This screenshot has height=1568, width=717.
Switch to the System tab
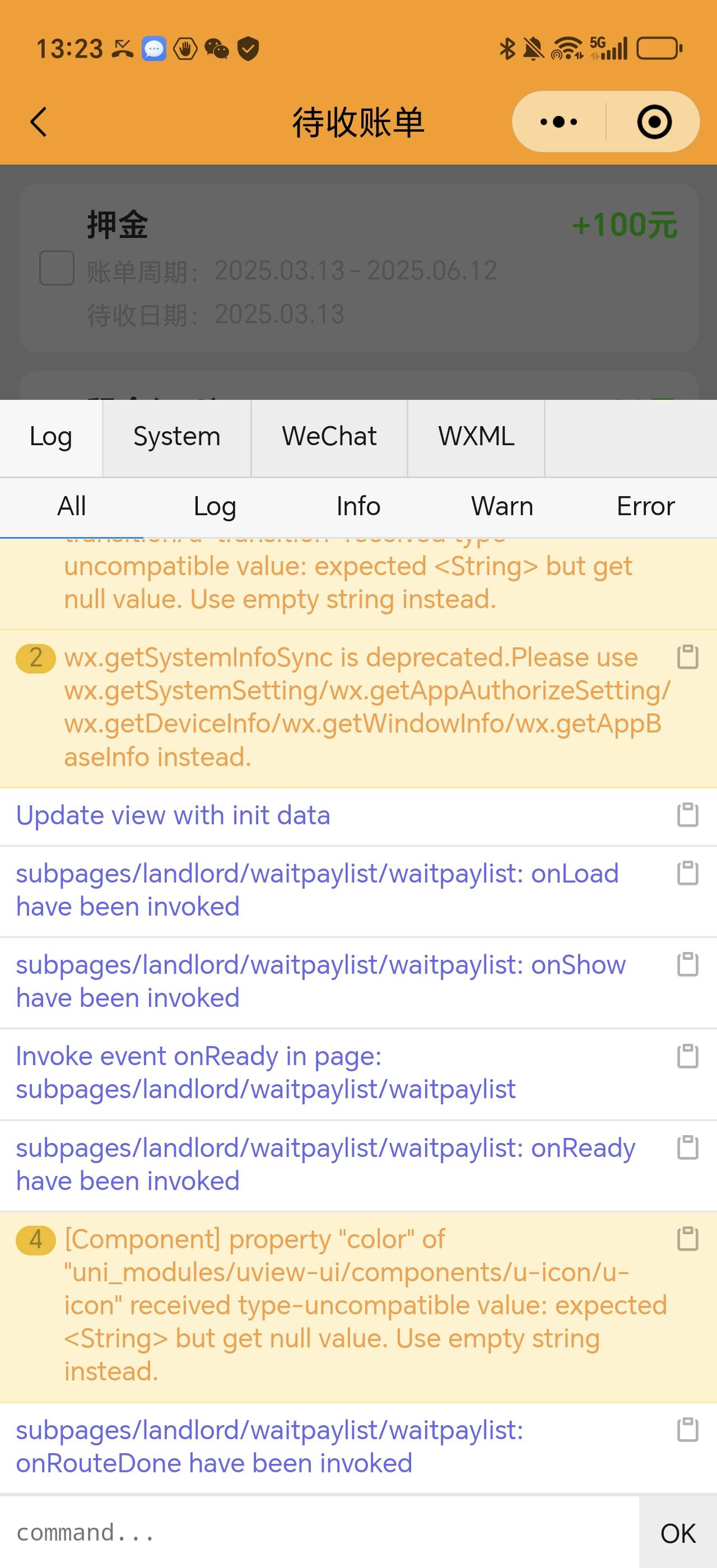pos(176,437)
